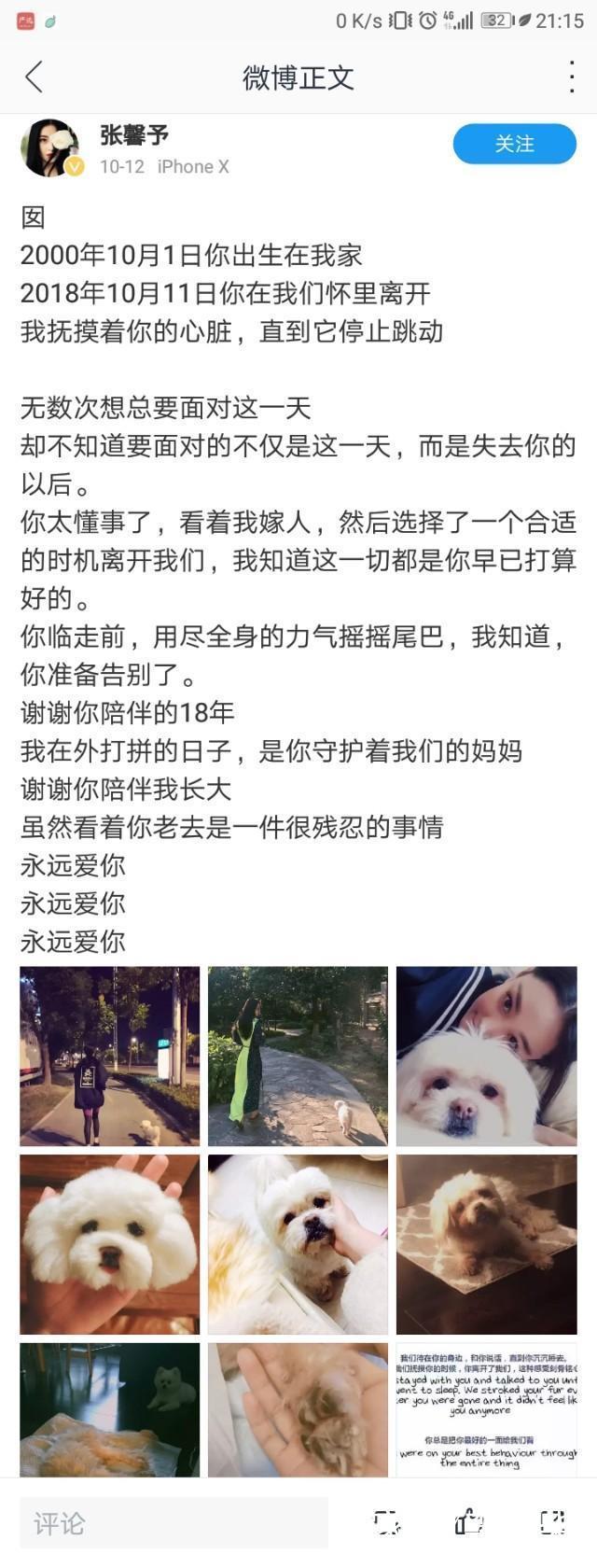Viewport: 597px width, 1568px height.
Task: Open the three-dot overflow menu
Action: click(x=571, y=77)
